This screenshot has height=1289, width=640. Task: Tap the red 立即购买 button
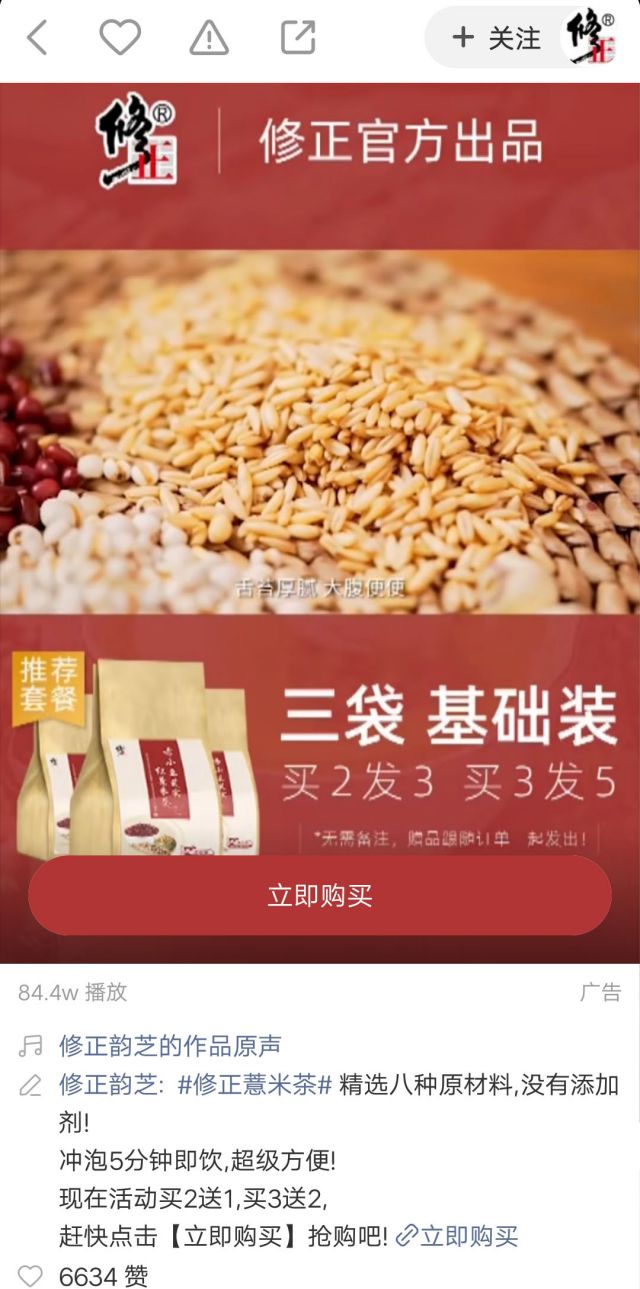pyautogui.click(x=320, y=895)
